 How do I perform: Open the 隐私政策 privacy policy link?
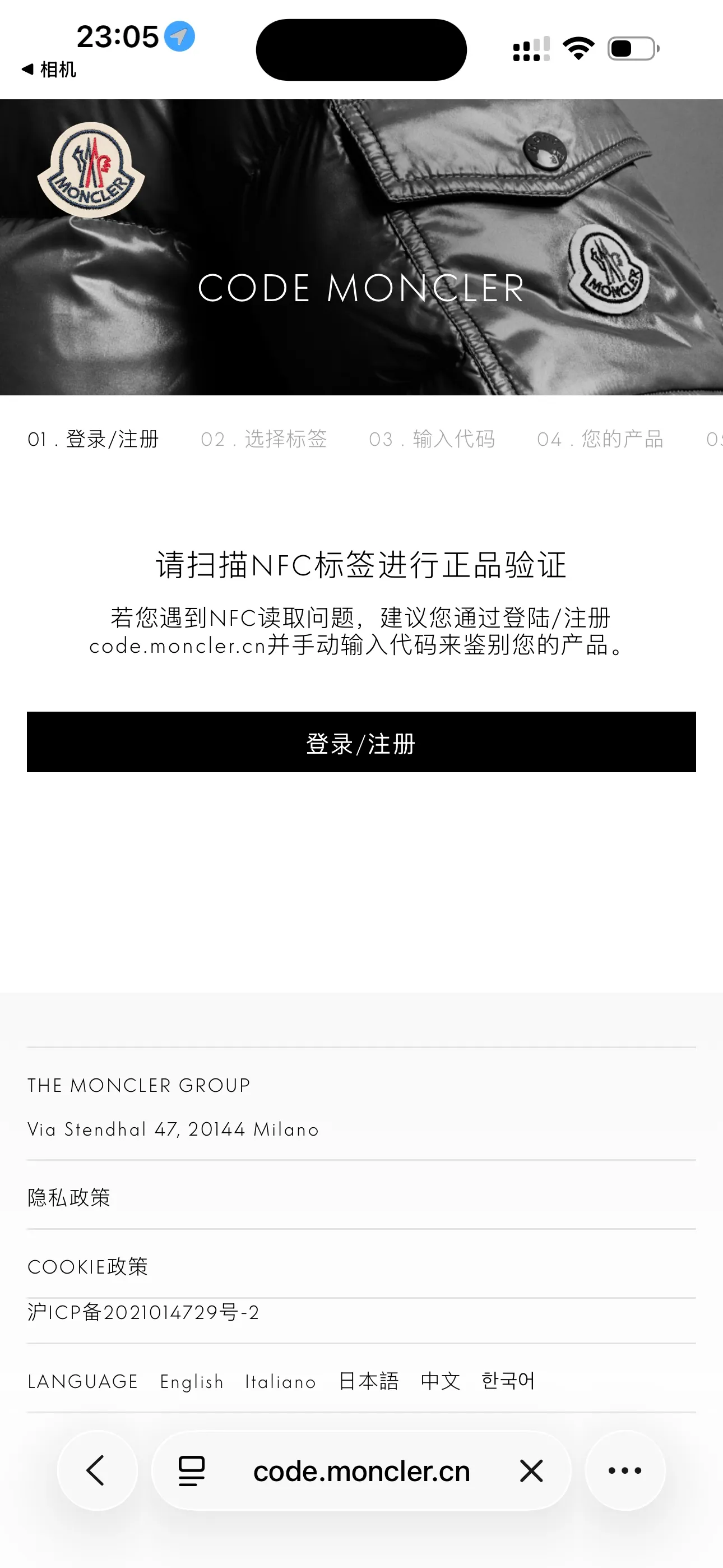(69, 1197)
